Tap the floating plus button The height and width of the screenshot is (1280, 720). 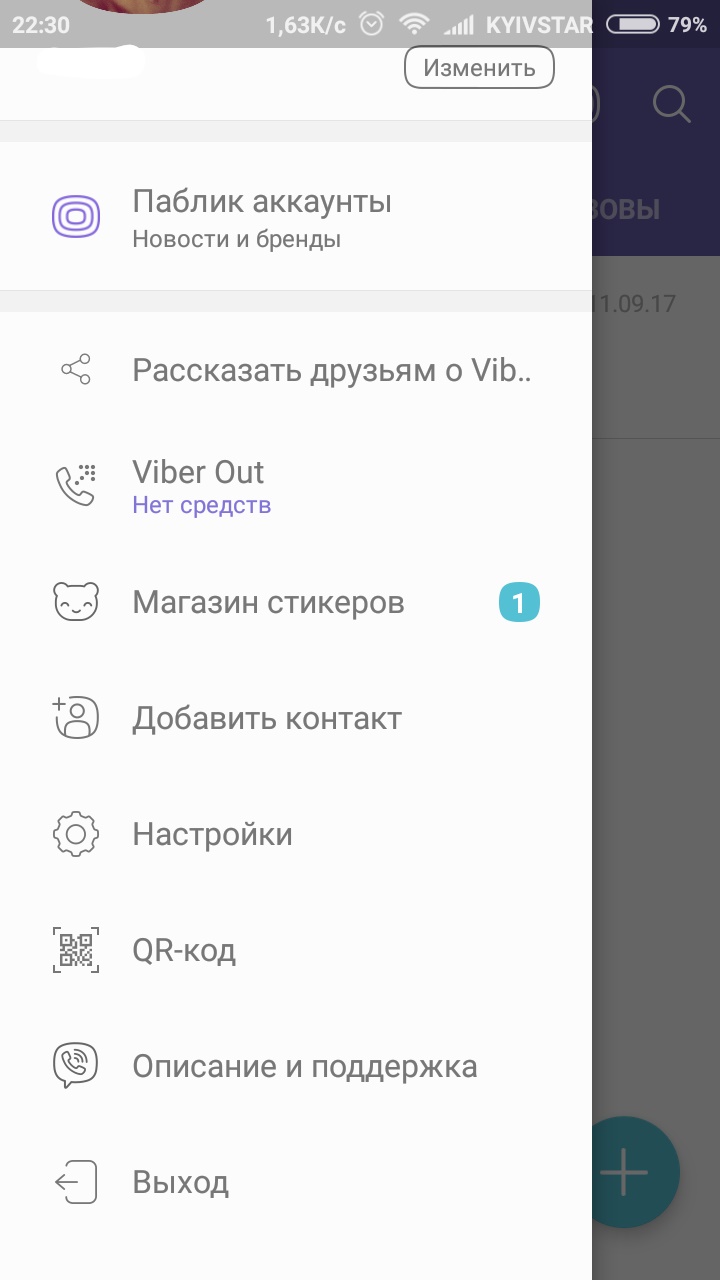(637, 1172)
